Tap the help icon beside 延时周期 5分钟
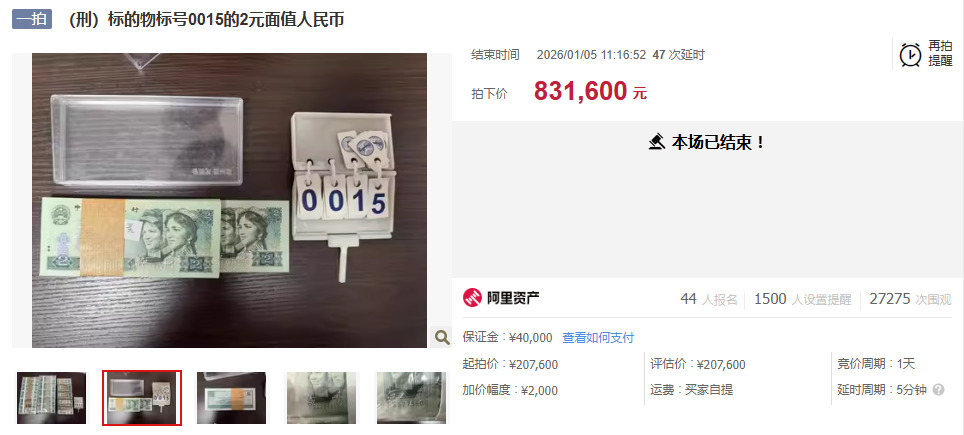This screenshot has height=435, width=964. coord(938,390)
